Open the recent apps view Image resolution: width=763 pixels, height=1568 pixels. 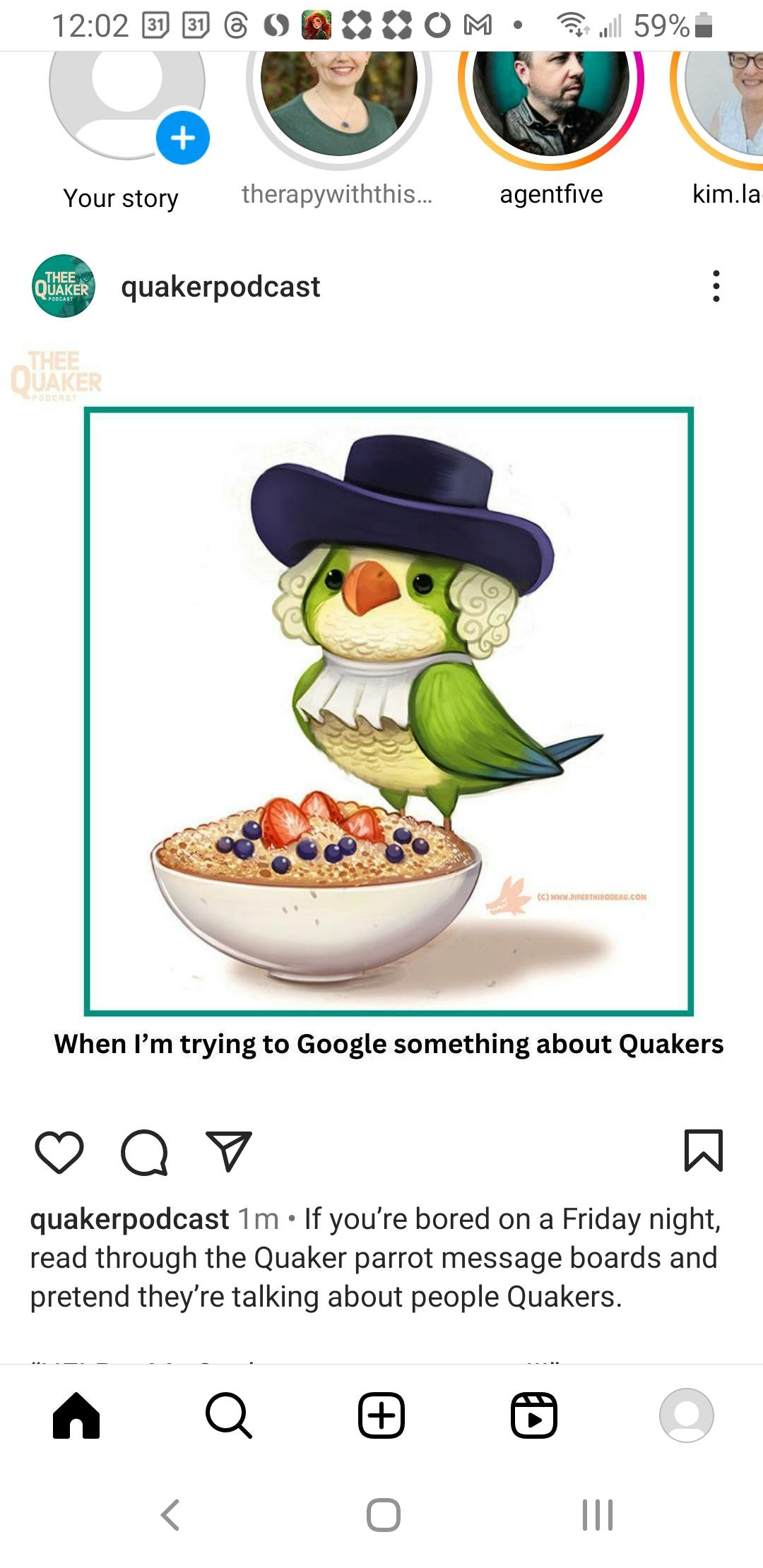pos(597,1515)
